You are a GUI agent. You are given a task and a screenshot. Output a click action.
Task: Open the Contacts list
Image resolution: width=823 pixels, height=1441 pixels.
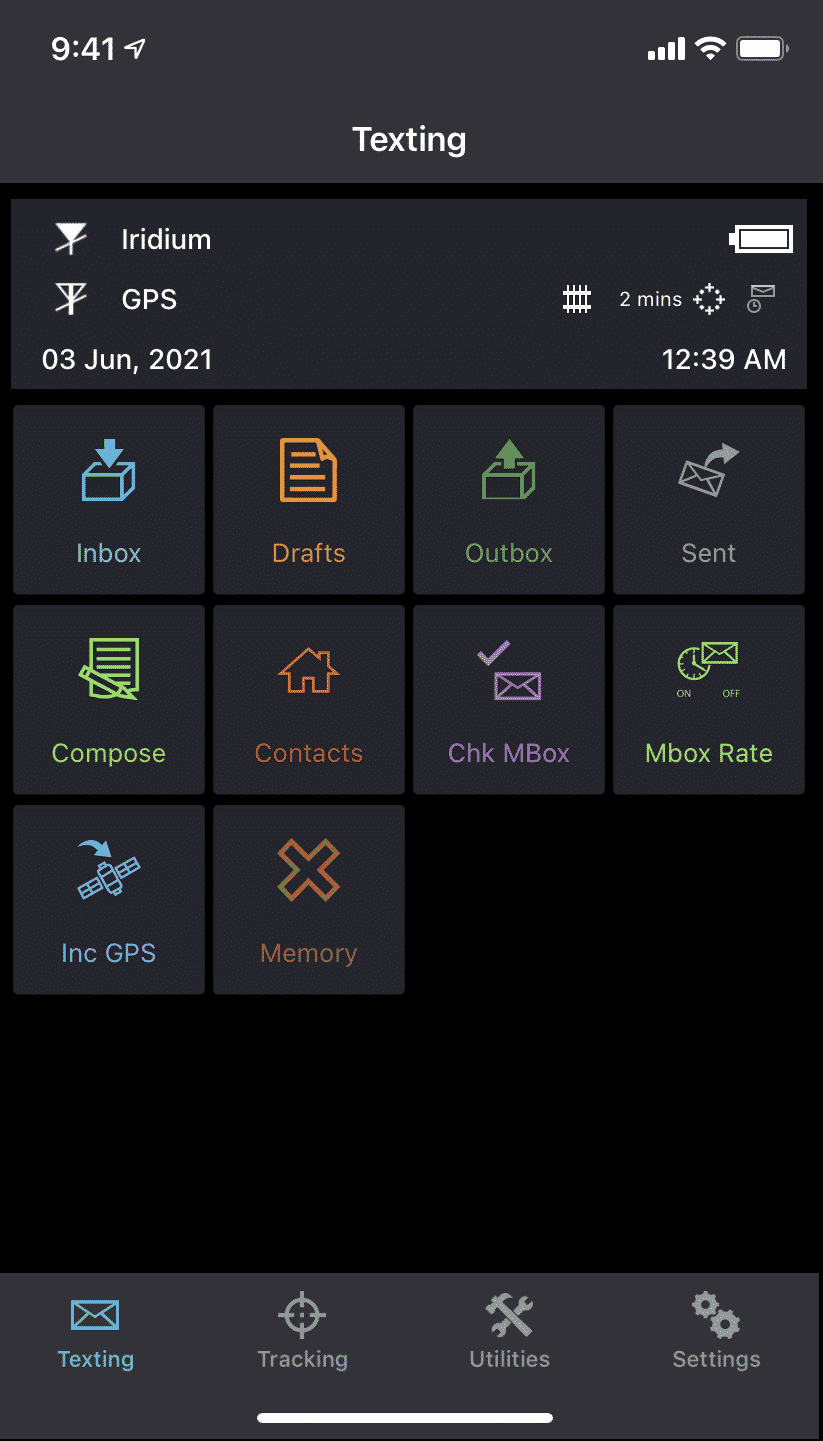pyautogui.click(x=308, y=700)
